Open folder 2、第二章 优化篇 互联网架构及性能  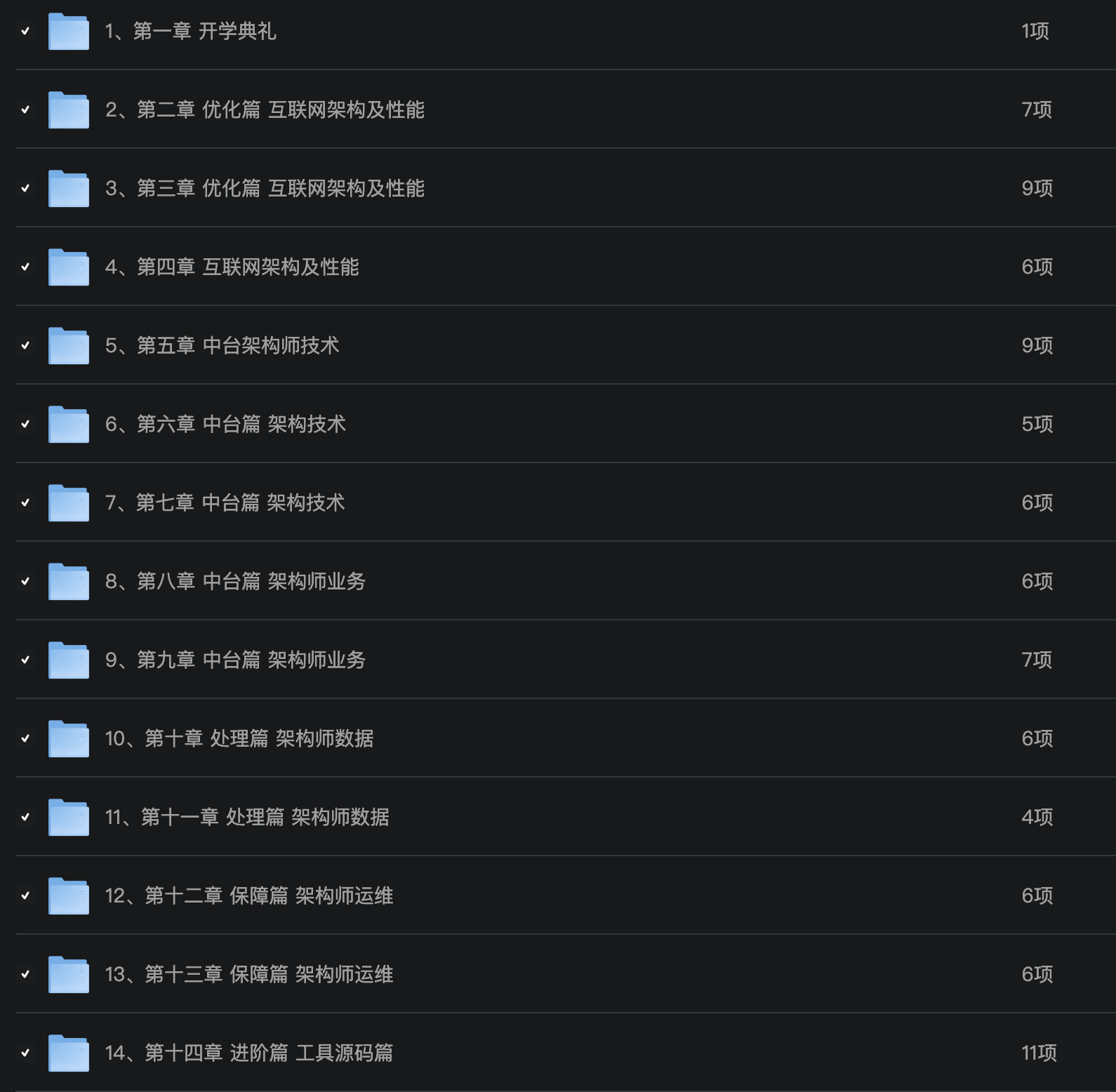(265, 110)
